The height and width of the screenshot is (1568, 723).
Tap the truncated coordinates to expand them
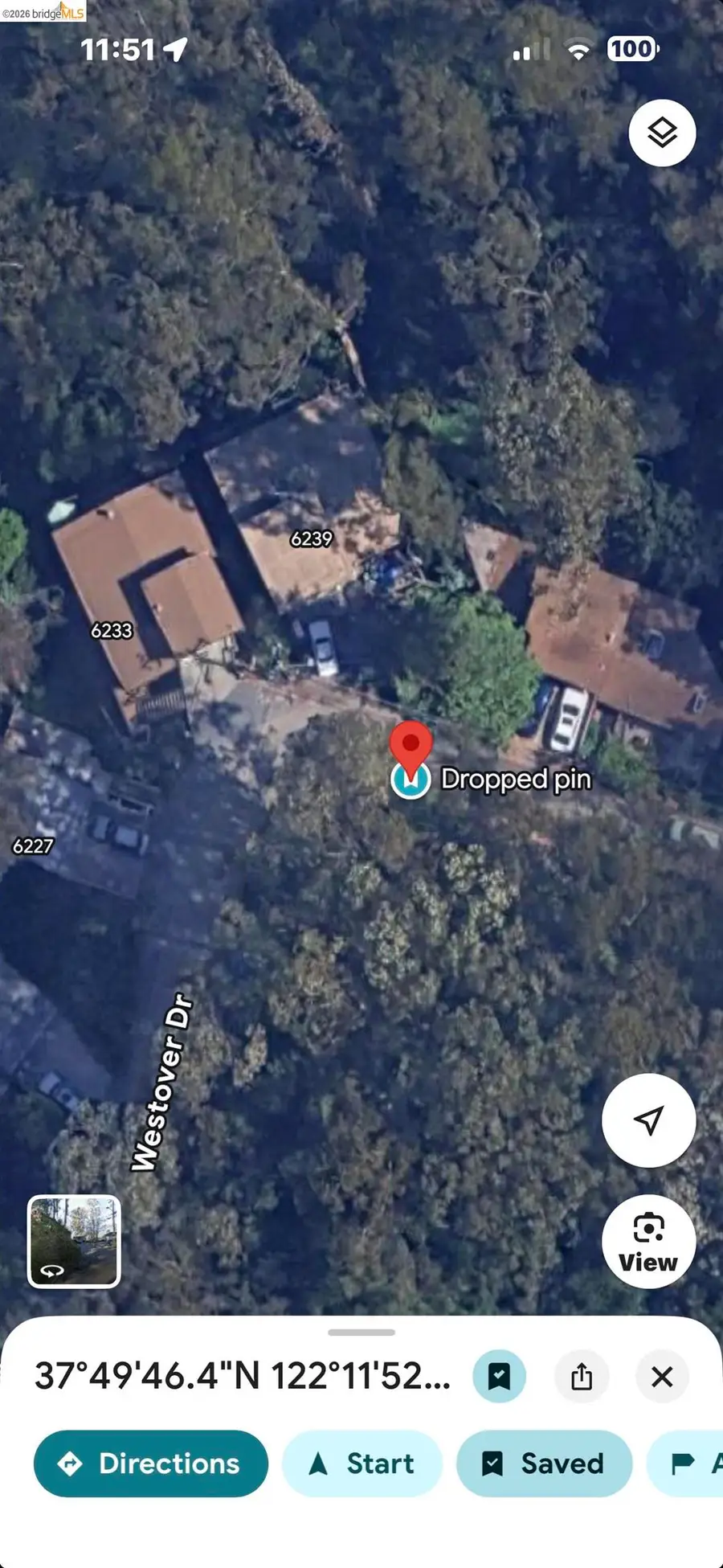240,1374
